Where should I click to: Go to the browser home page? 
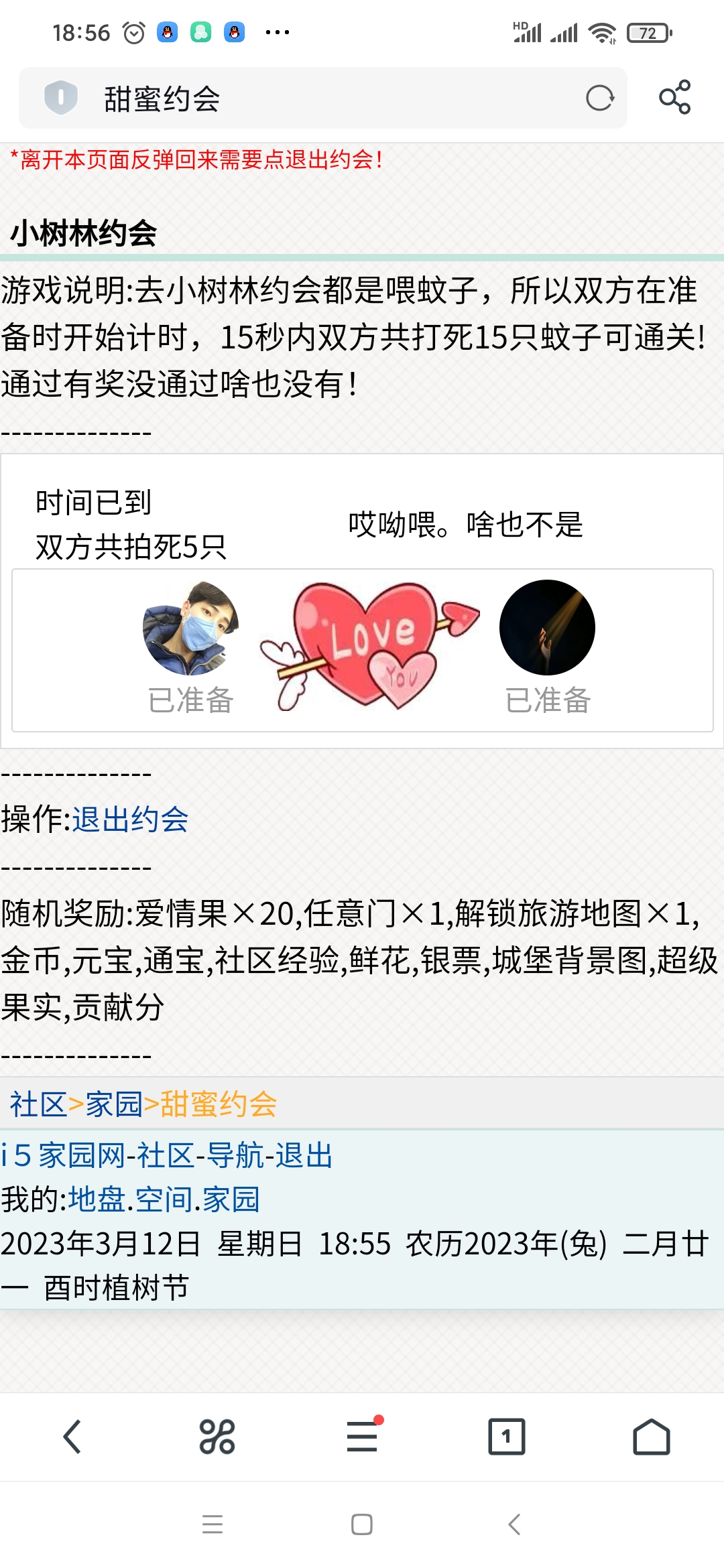pos(651,1437)
